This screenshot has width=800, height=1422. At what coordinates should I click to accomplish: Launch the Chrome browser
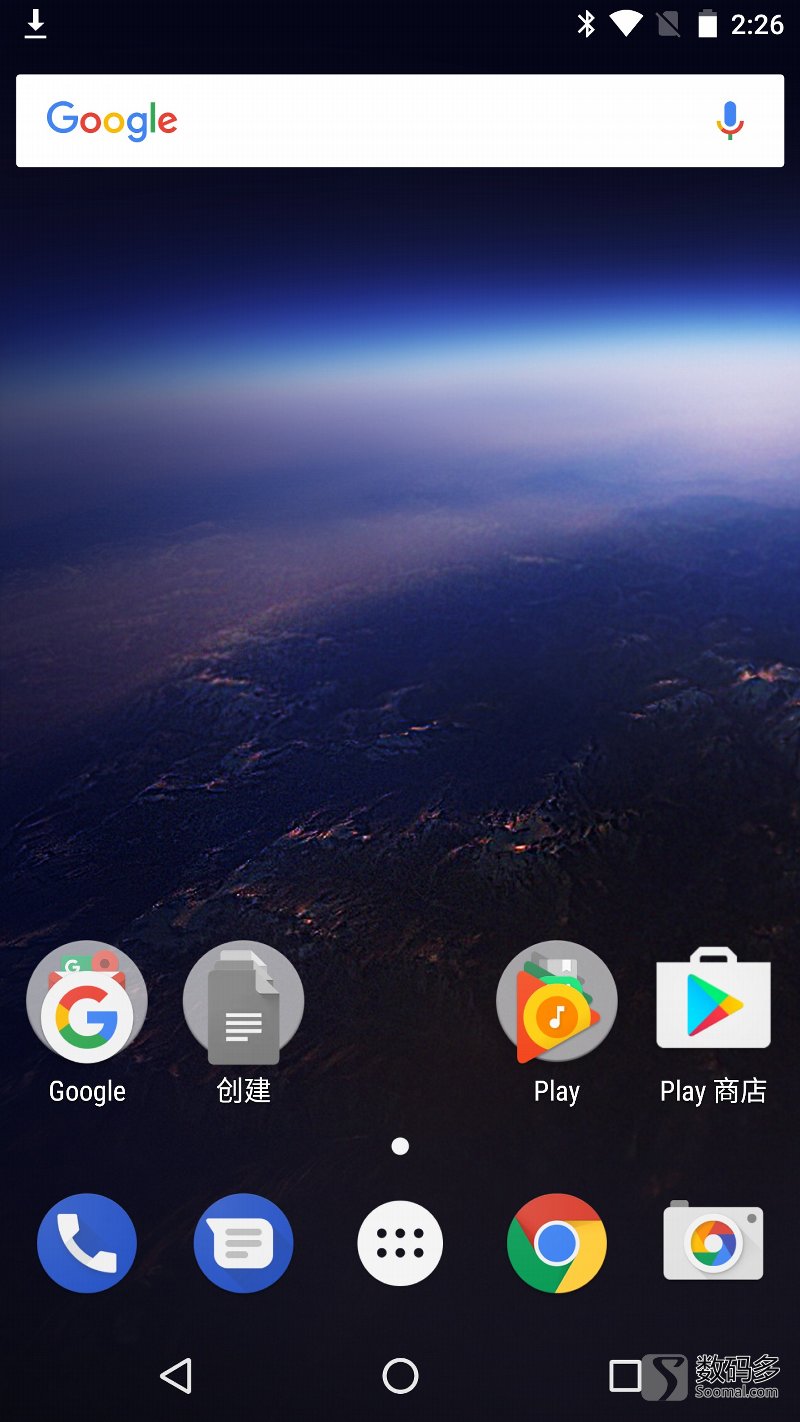click(557, 1243)
